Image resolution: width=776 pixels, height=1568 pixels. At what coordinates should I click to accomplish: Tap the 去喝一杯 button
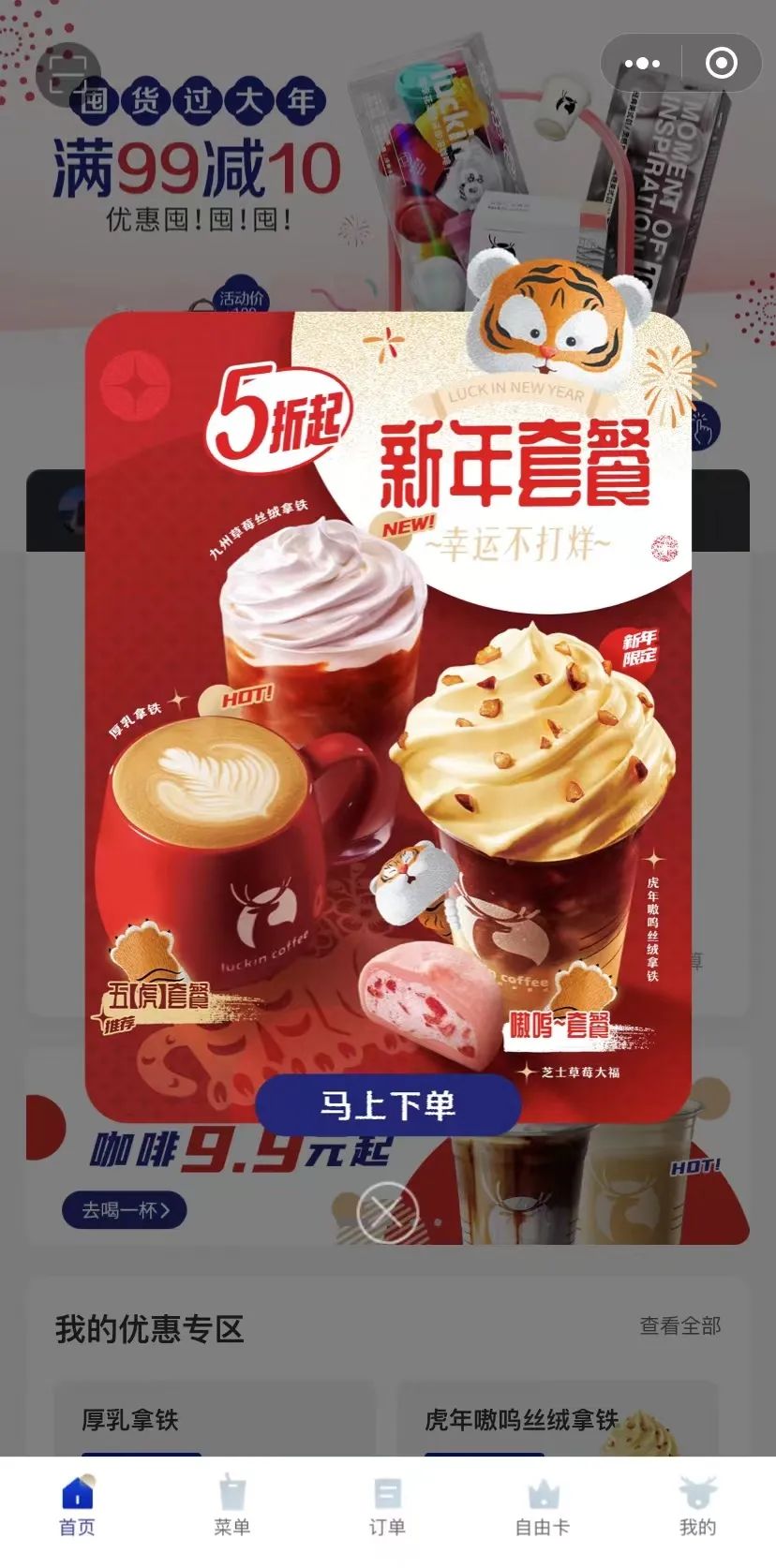coord(124,1209)
